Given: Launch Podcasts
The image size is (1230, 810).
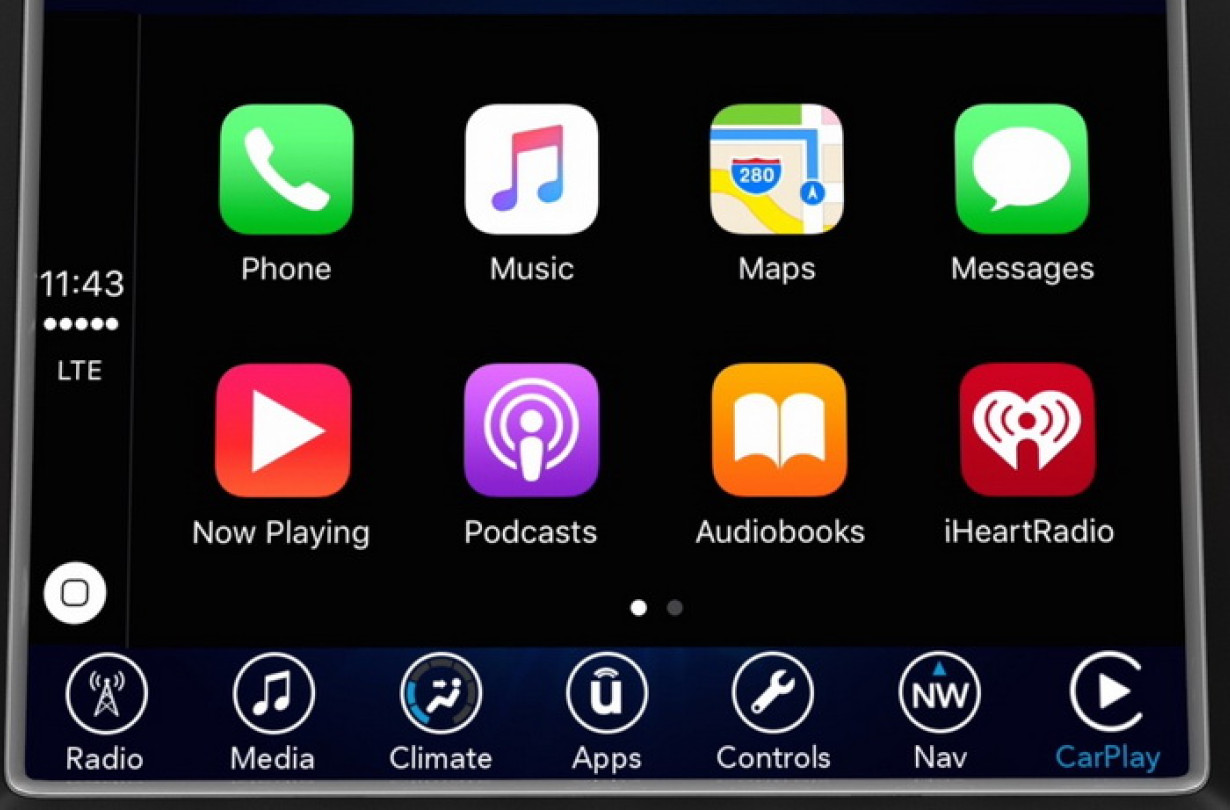Looking at the screenshot, I should click(531, 430).
